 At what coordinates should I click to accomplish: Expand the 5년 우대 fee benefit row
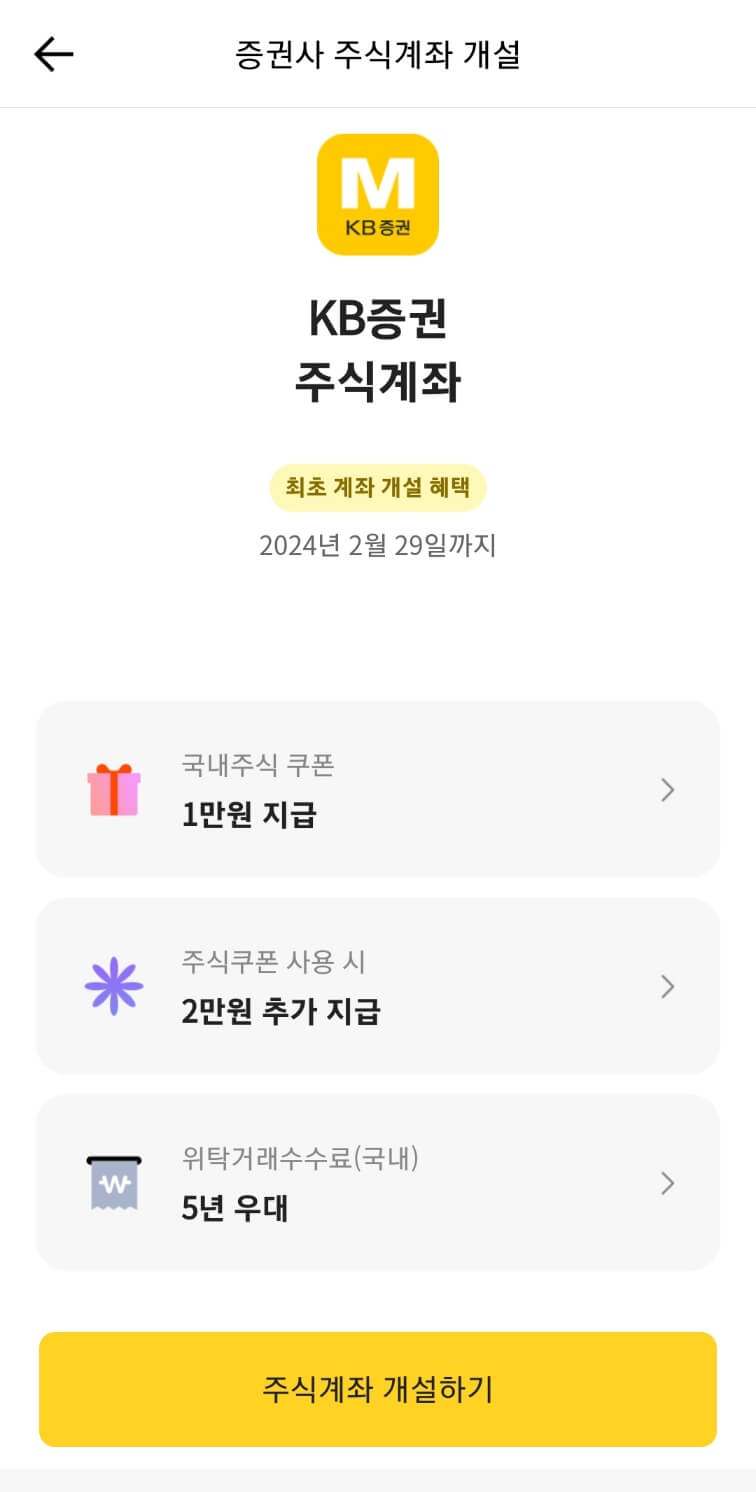[668, 1183]
